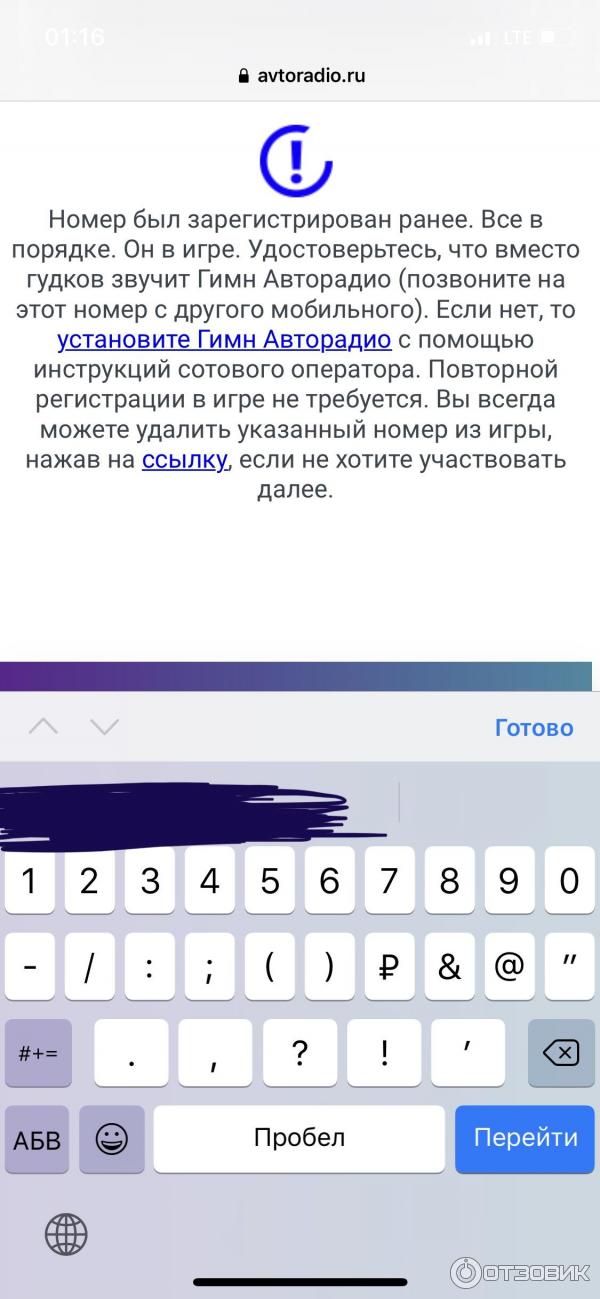Tap the Пробел space bar
The height and width of the screenshot is (1299, 600).
299,1138
